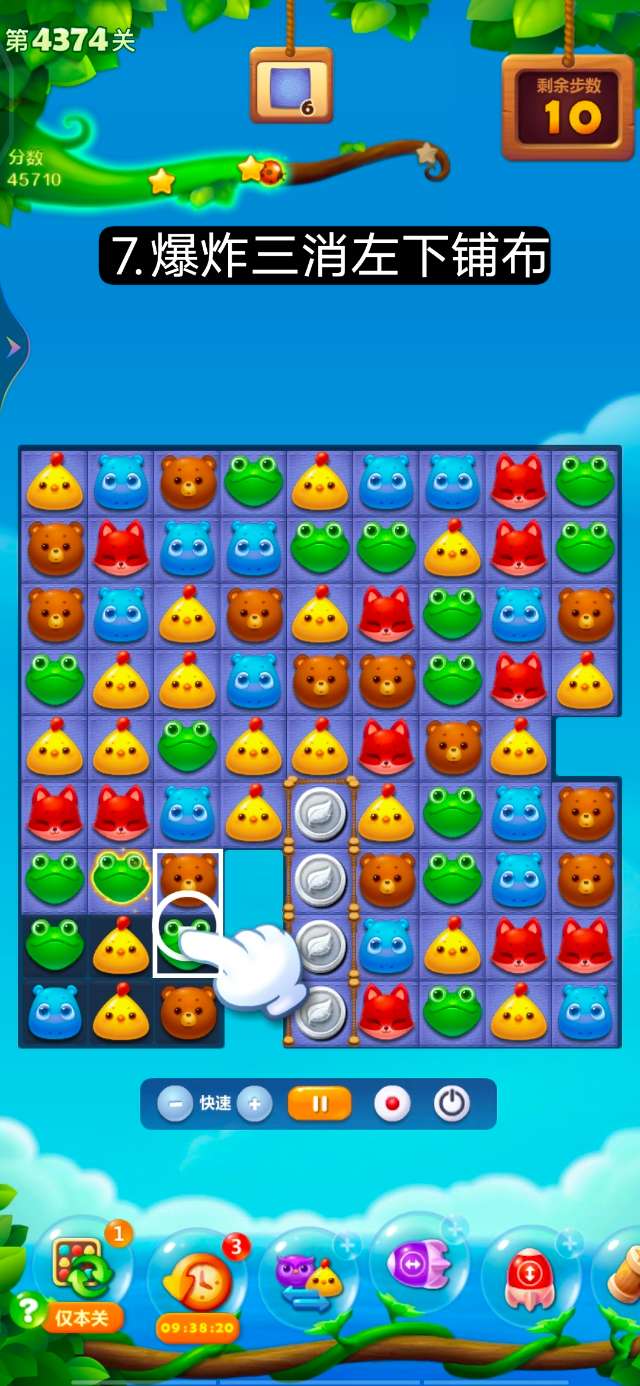
Task: Tap the brown bear in the highlighted box
Action: [x=188, y=874]
